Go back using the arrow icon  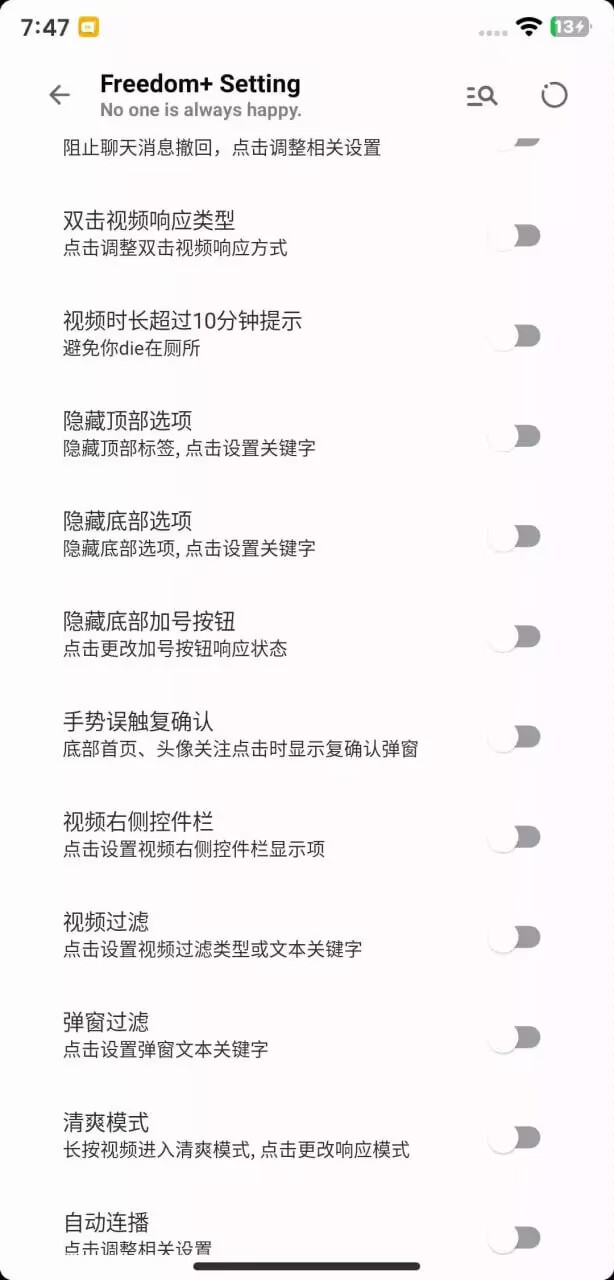click(60, 95)
